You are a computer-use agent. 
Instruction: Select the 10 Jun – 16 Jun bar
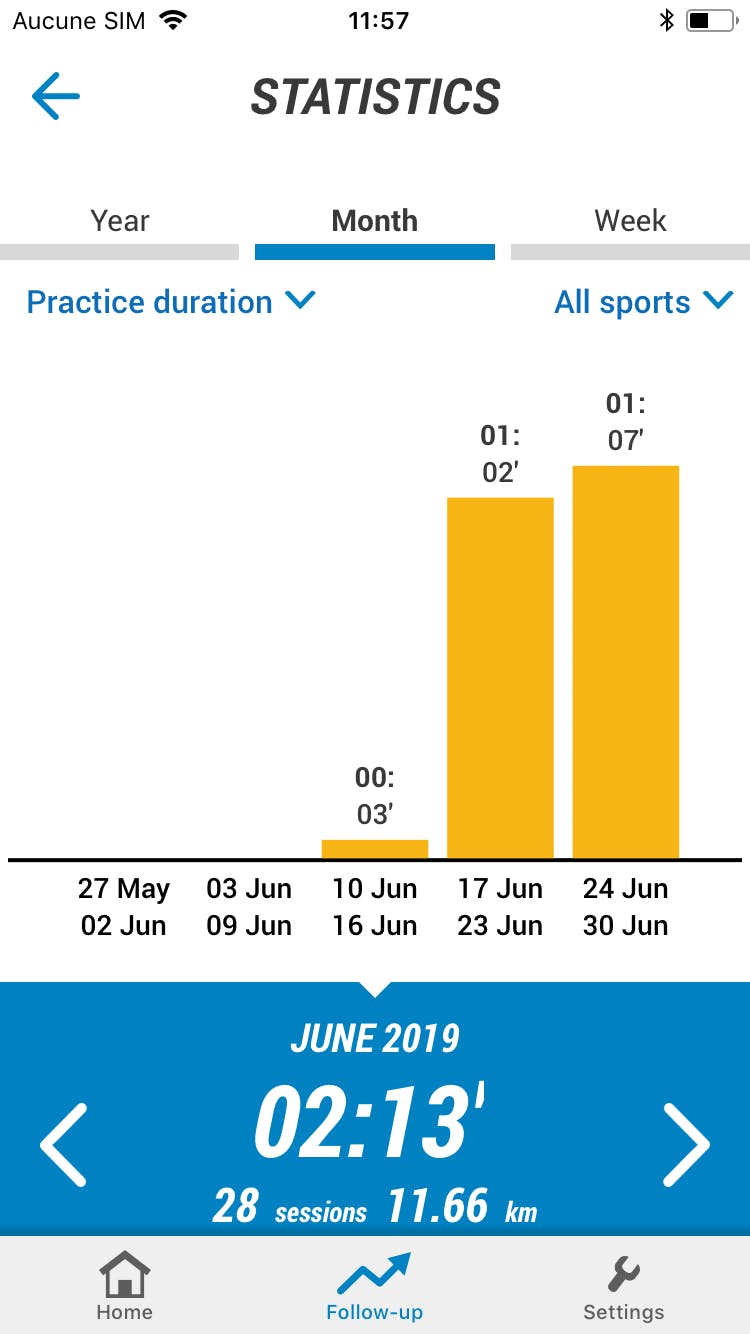[x=375, y=849]
